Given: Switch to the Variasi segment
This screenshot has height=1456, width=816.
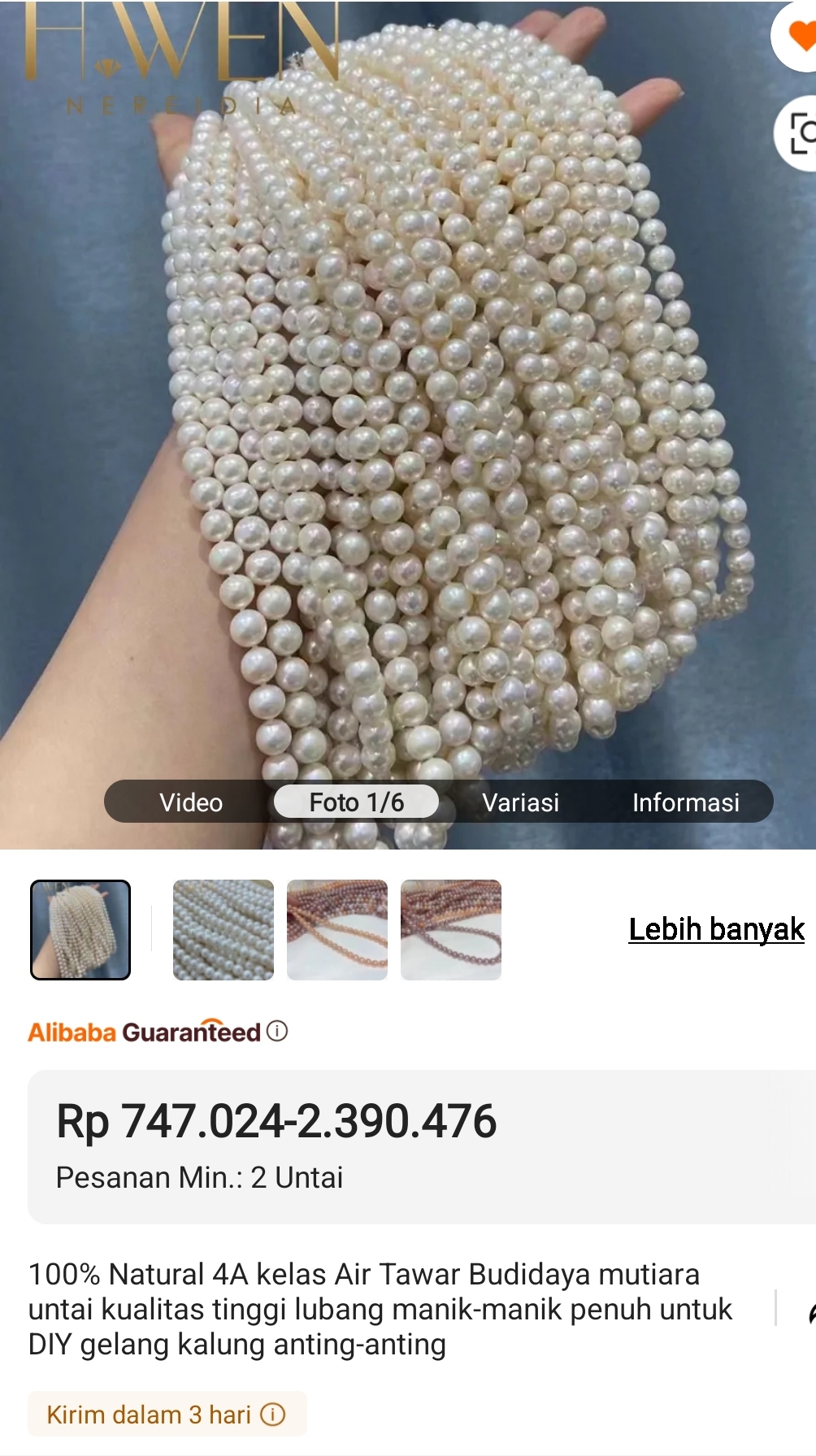Looking at the screenshot, I should coord(520,802).
